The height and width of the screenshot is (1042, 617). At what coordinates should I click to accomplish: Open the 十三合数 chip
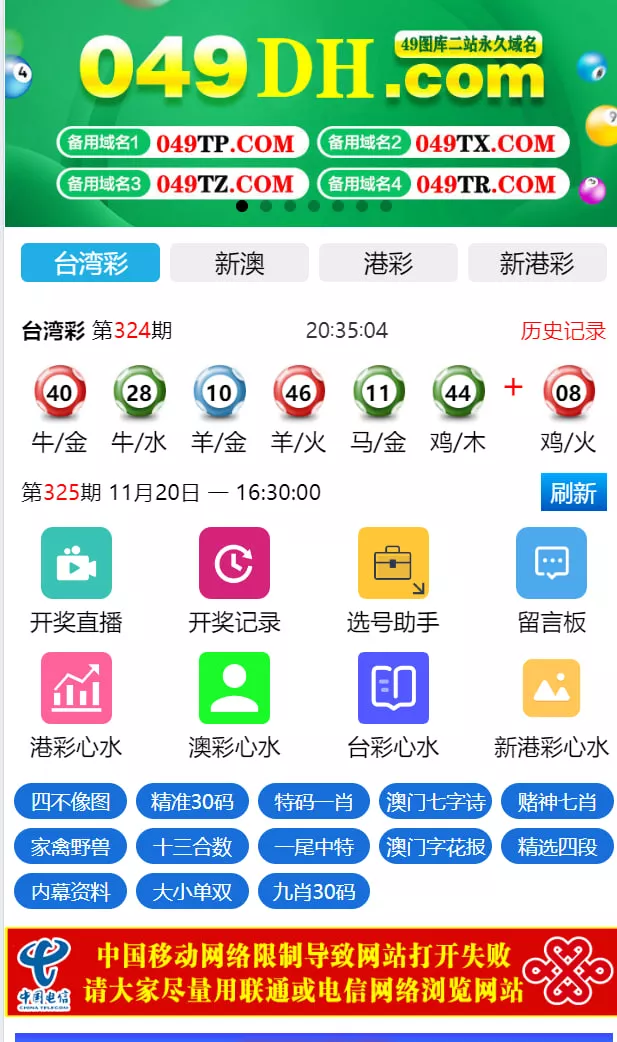click(192, 847)
